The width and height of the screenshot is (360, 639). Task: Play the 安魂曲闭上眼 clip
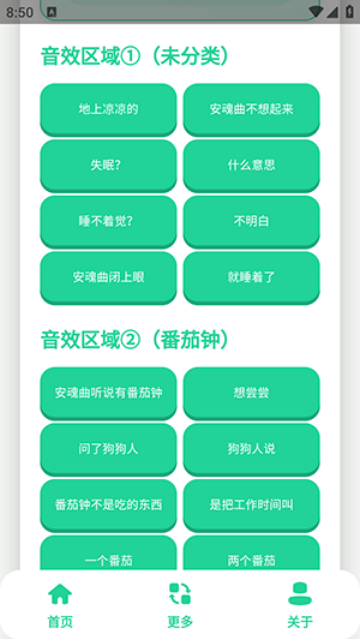coord(108,278)
